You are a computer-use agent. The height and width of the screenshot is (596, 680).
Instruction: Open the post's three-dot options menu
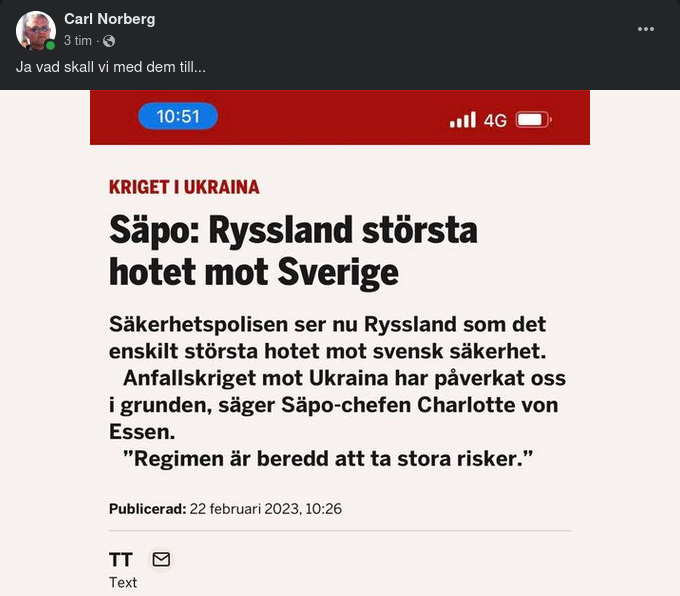pyautogui.click(x=646, y=29)
